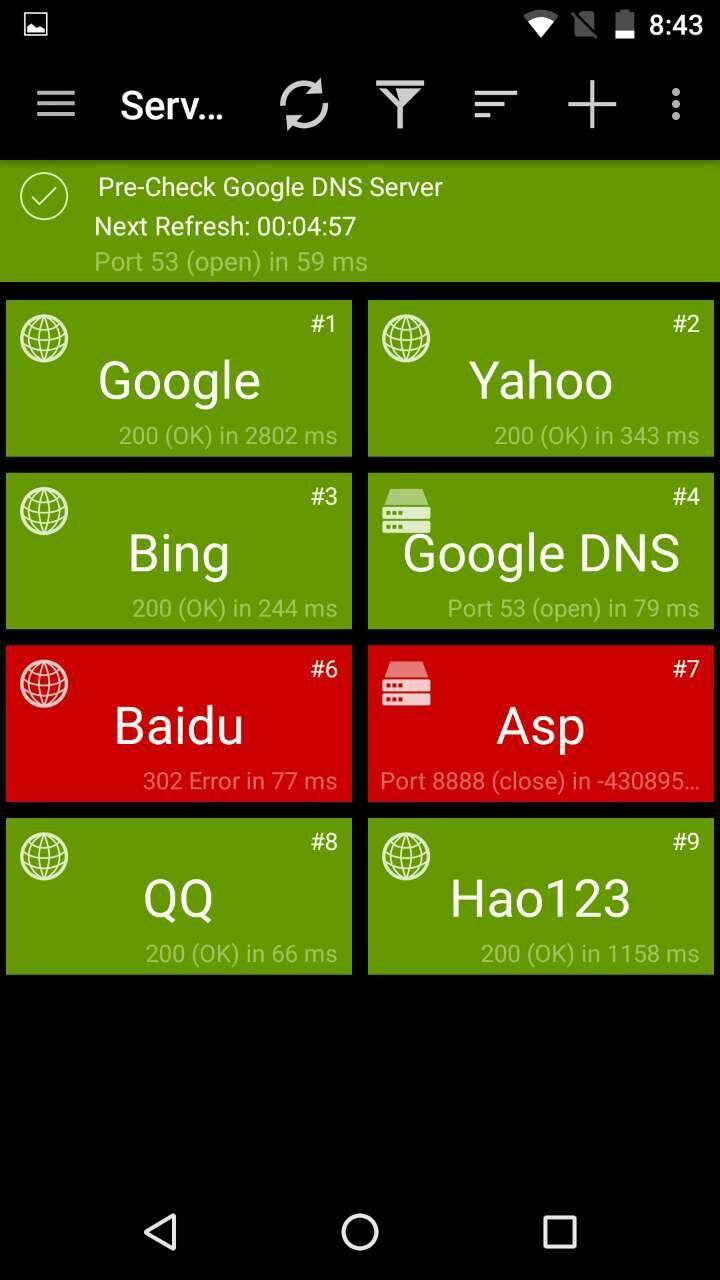Open the Google server card
The image size is (720, 1280).
pos(179,379)
